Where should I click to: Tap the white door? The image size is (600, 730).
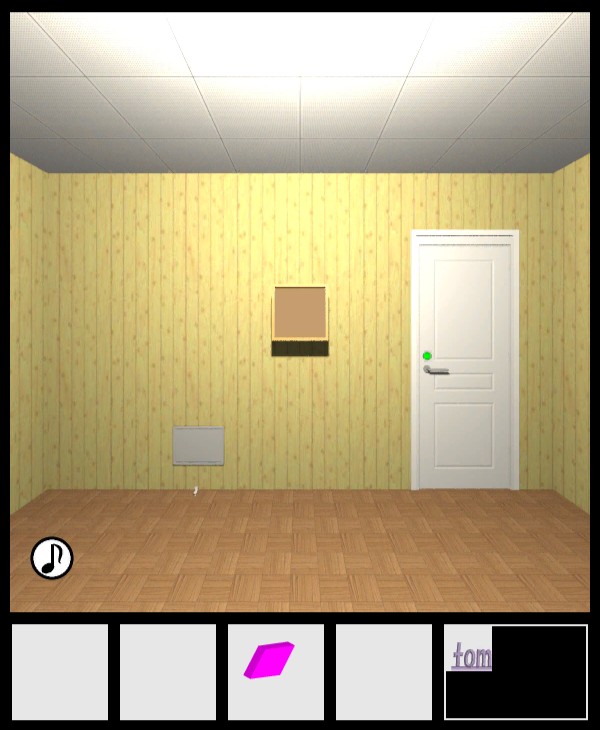click(x=465, y=360)
